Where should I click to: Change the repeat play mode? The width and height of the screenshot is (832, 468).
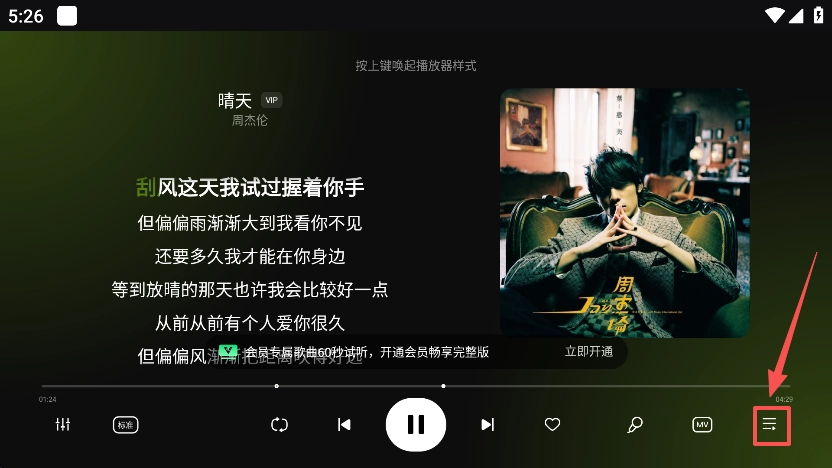tap(279, 425)
